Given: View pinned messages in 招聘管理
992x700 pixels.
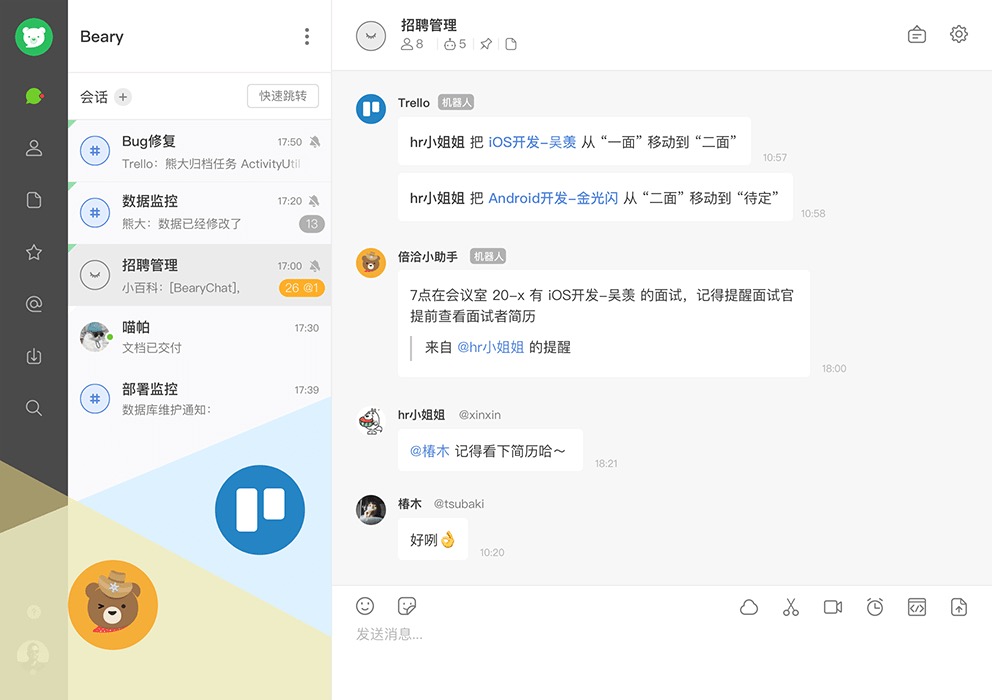Looking at the screenshot, I should pyautogui.click(x=486, y=44).
